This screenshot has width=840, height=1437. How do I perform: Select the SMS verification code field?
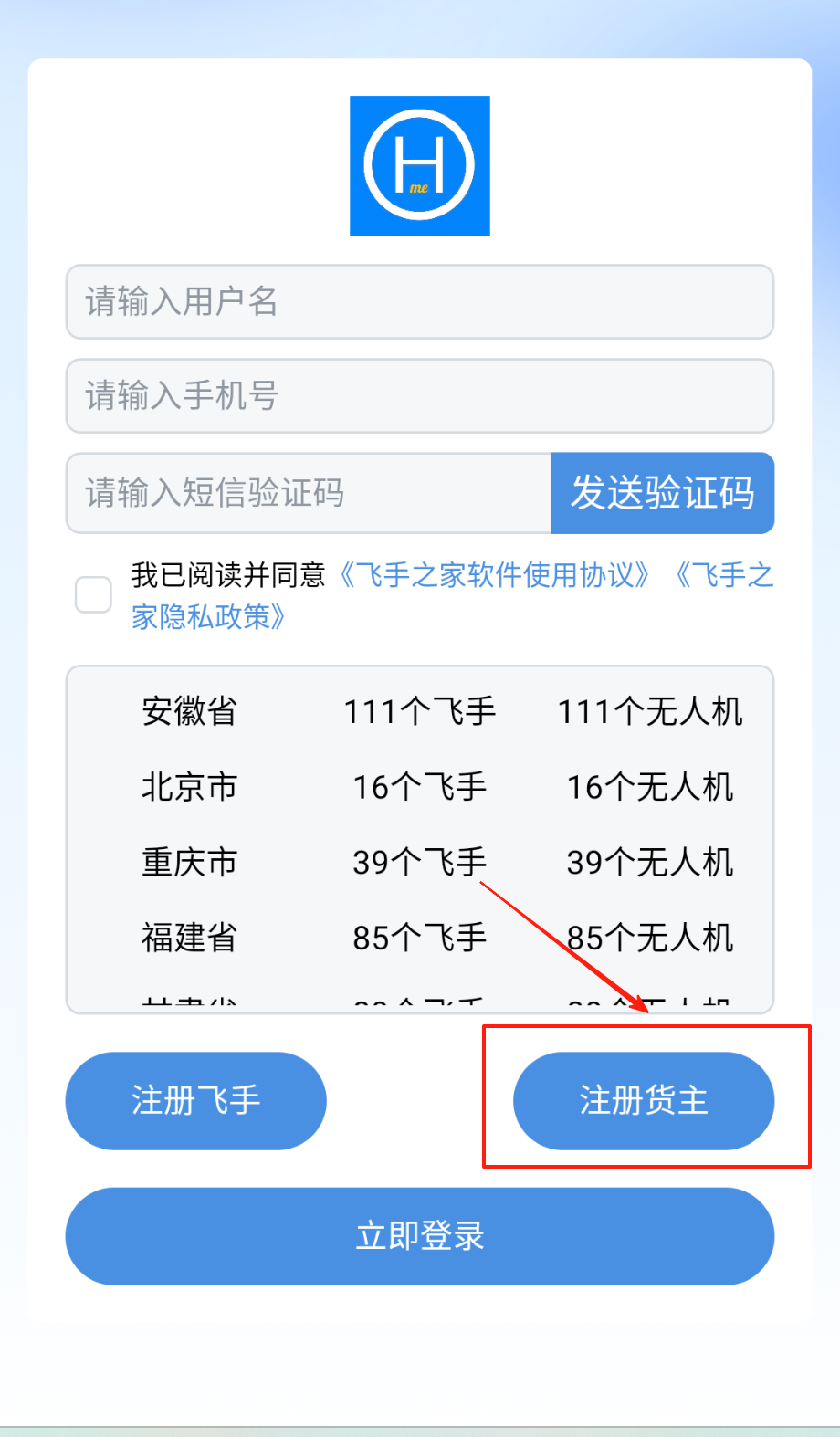pyautogui.click(x=309, y=493)
